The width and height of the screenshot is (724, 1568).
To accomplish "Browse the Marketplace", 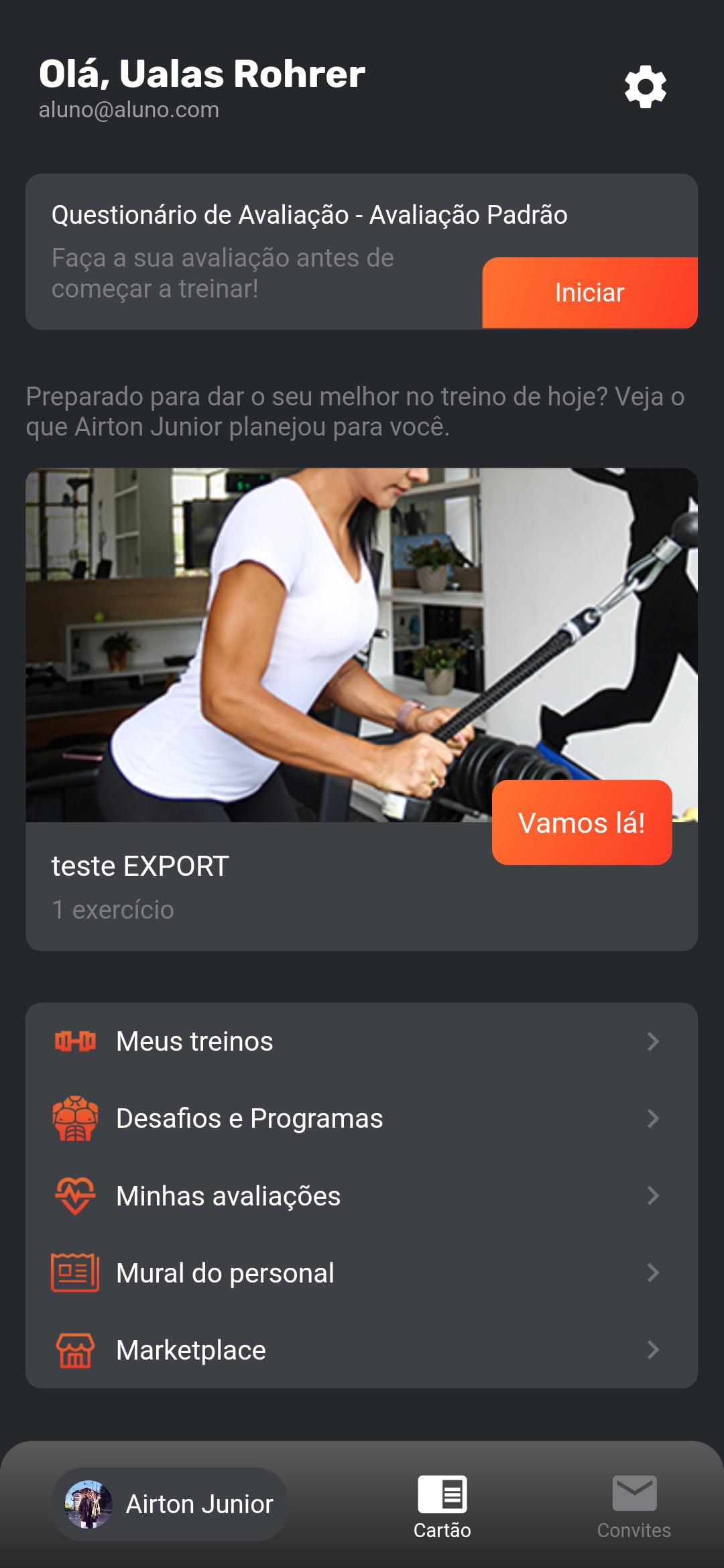I will click(361, 1350).
